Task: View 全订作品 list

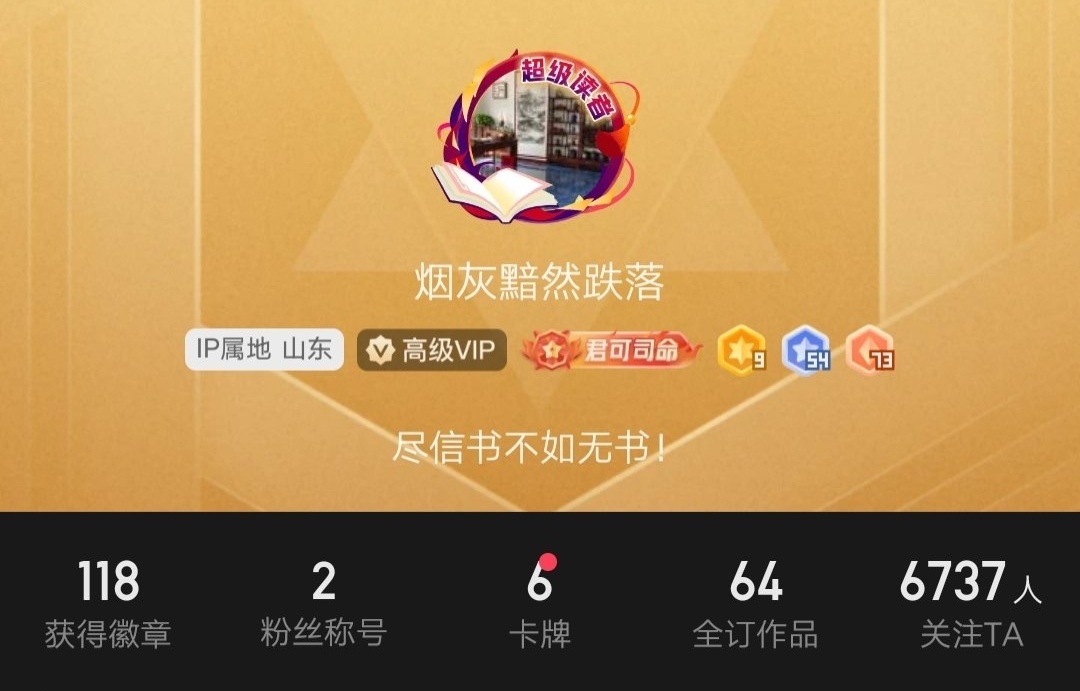Action: click(x=755, y=604)
